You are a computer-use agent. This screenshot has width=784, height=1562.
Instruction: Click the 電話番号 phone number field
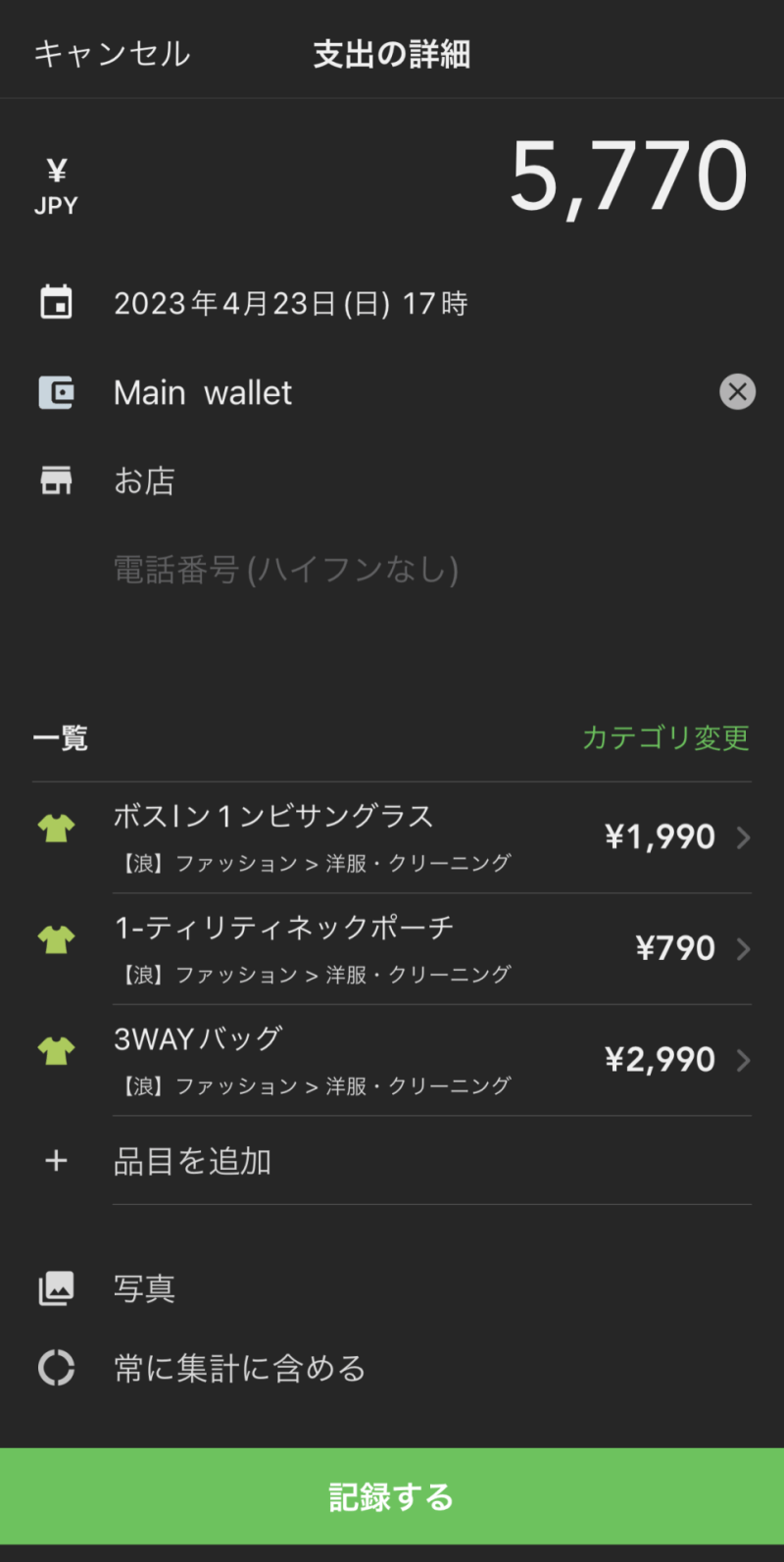point(285,570)
